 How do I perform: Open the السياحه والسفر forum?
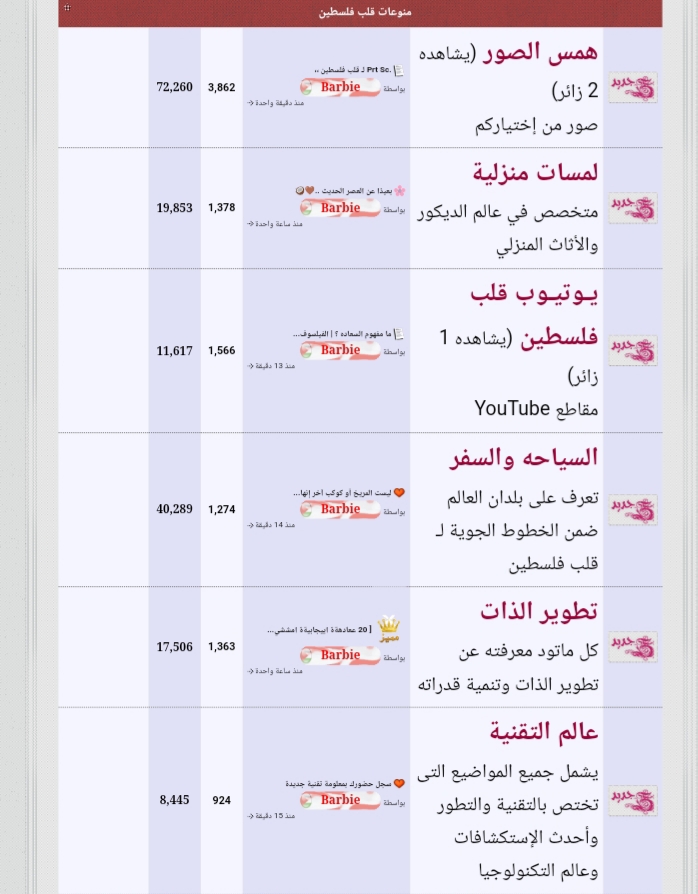(524, 458)
